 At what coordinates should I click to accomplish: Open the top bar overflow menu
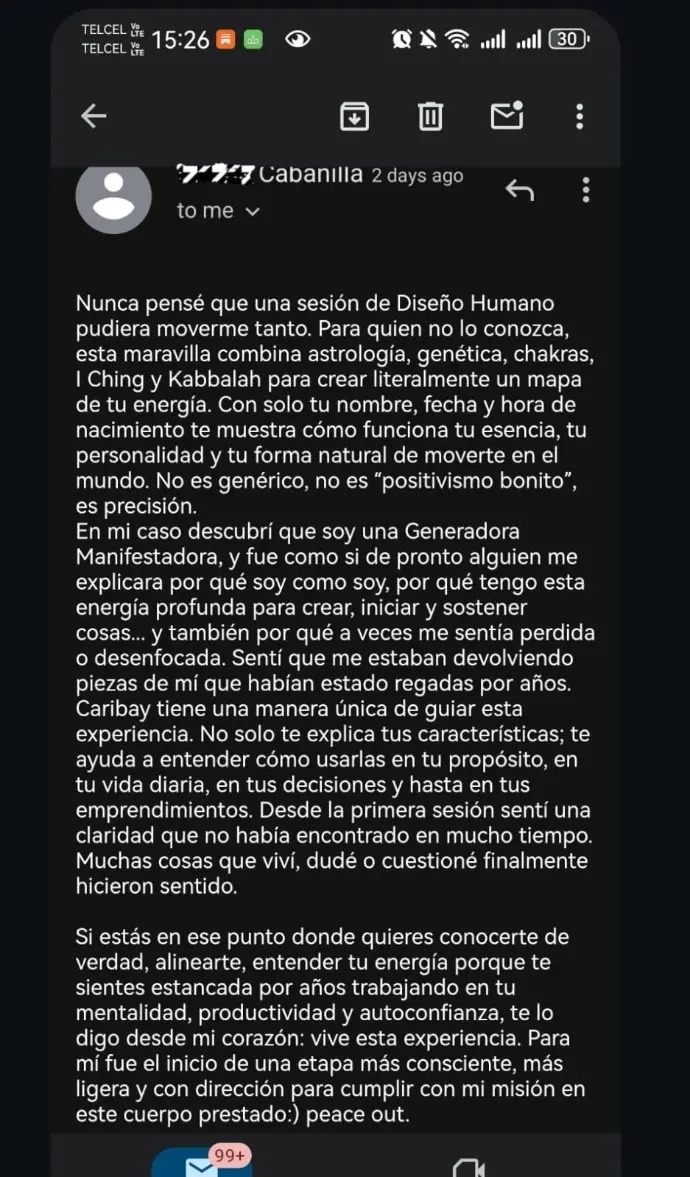(579, 117)
